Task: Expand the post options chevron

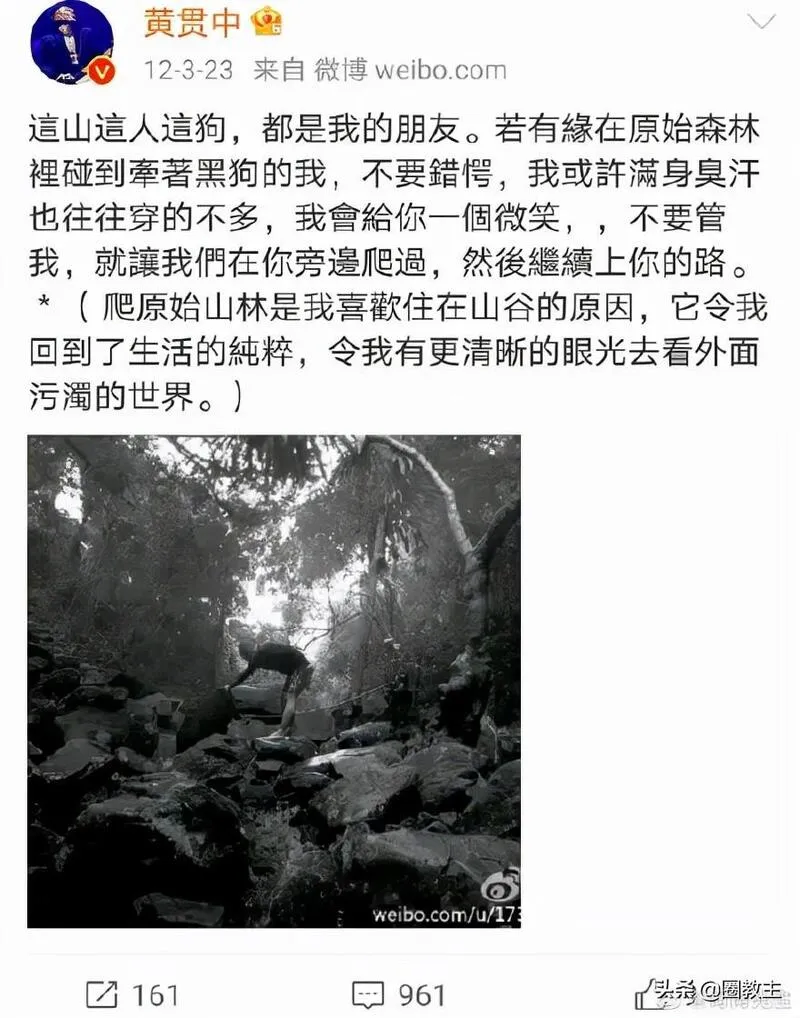Action: tap(763, 19)
